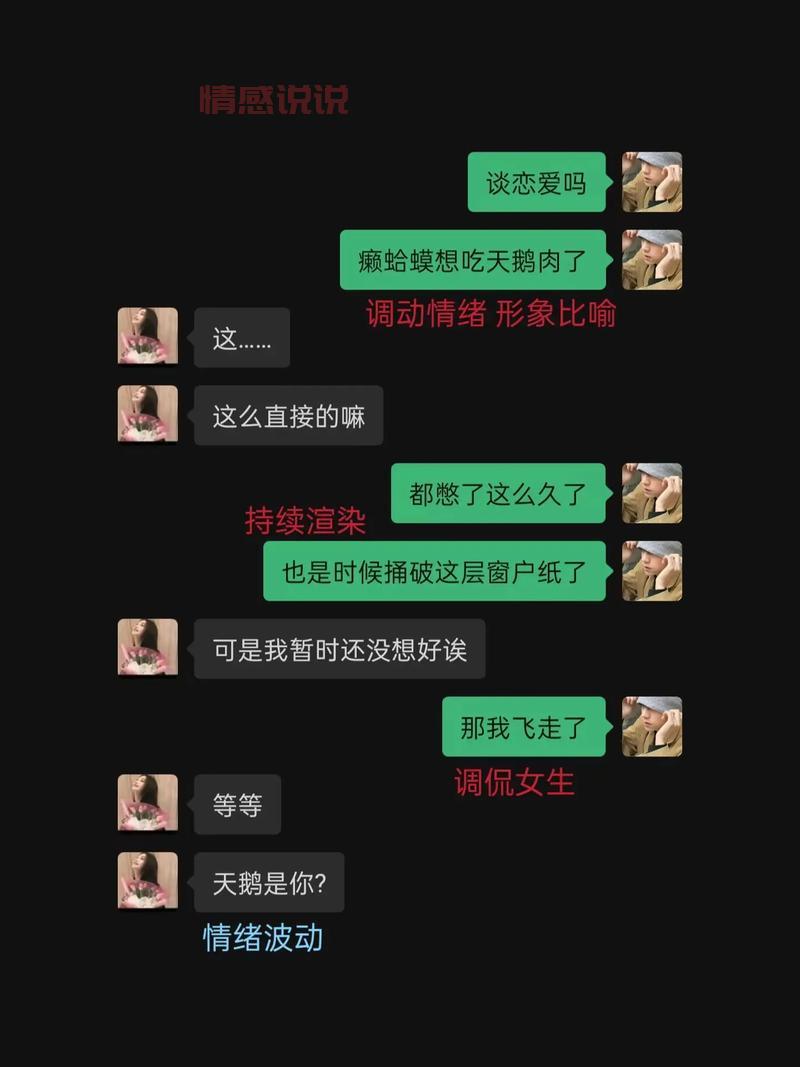This screenshot has height=1067, width=800.
Task: Select the "都憋了这么久了" green bubble
Action: [499, 494]
